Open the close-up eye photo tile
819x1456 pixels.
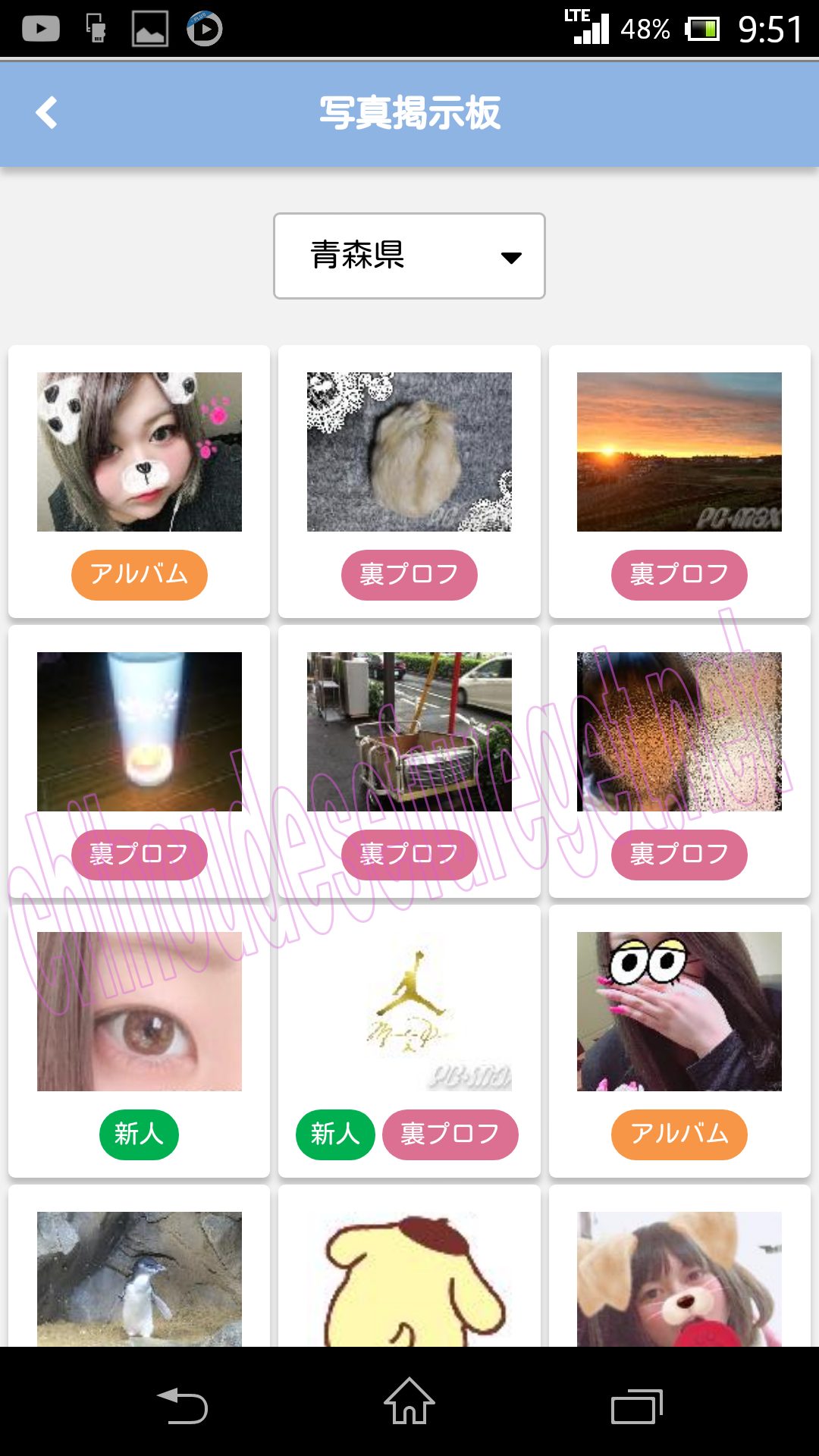pos(140,1012)
